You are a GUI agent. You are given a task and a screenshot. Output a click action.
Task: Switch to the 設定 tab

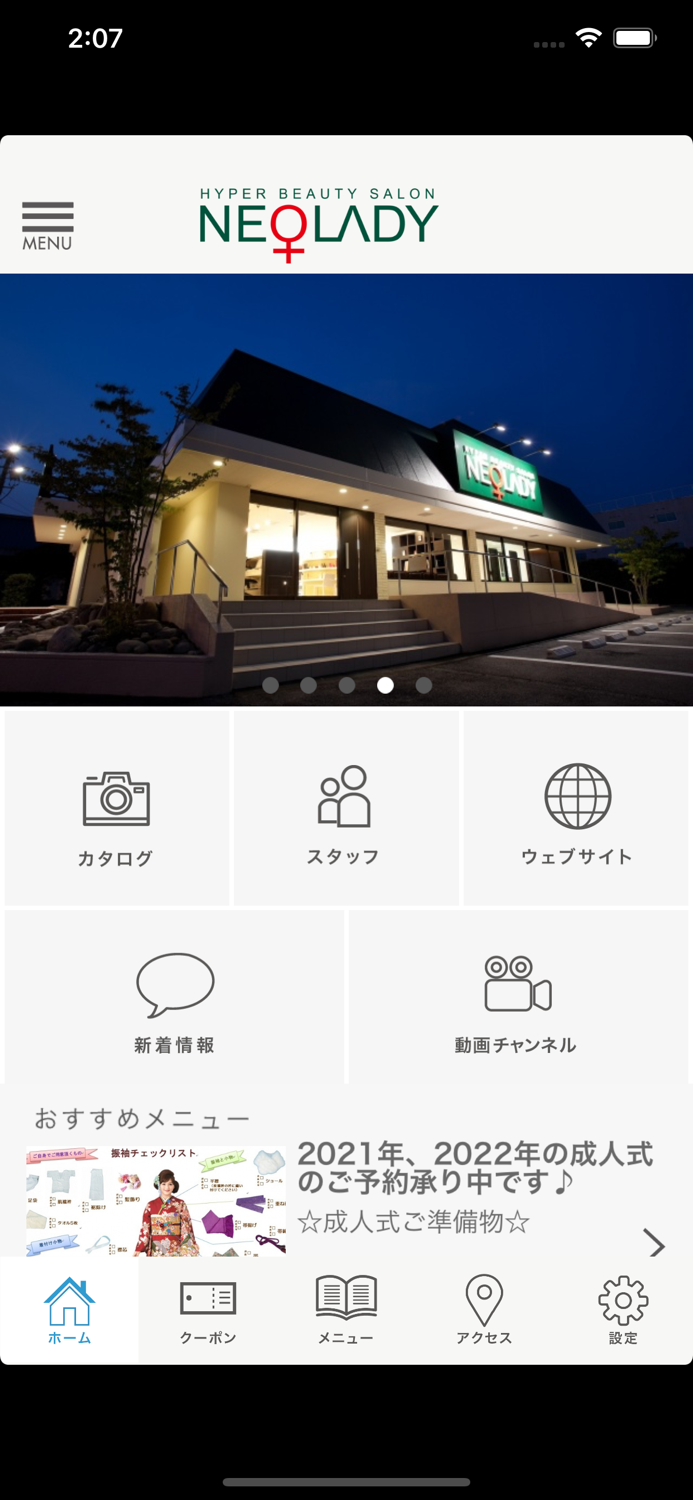tap(623, 1310)
